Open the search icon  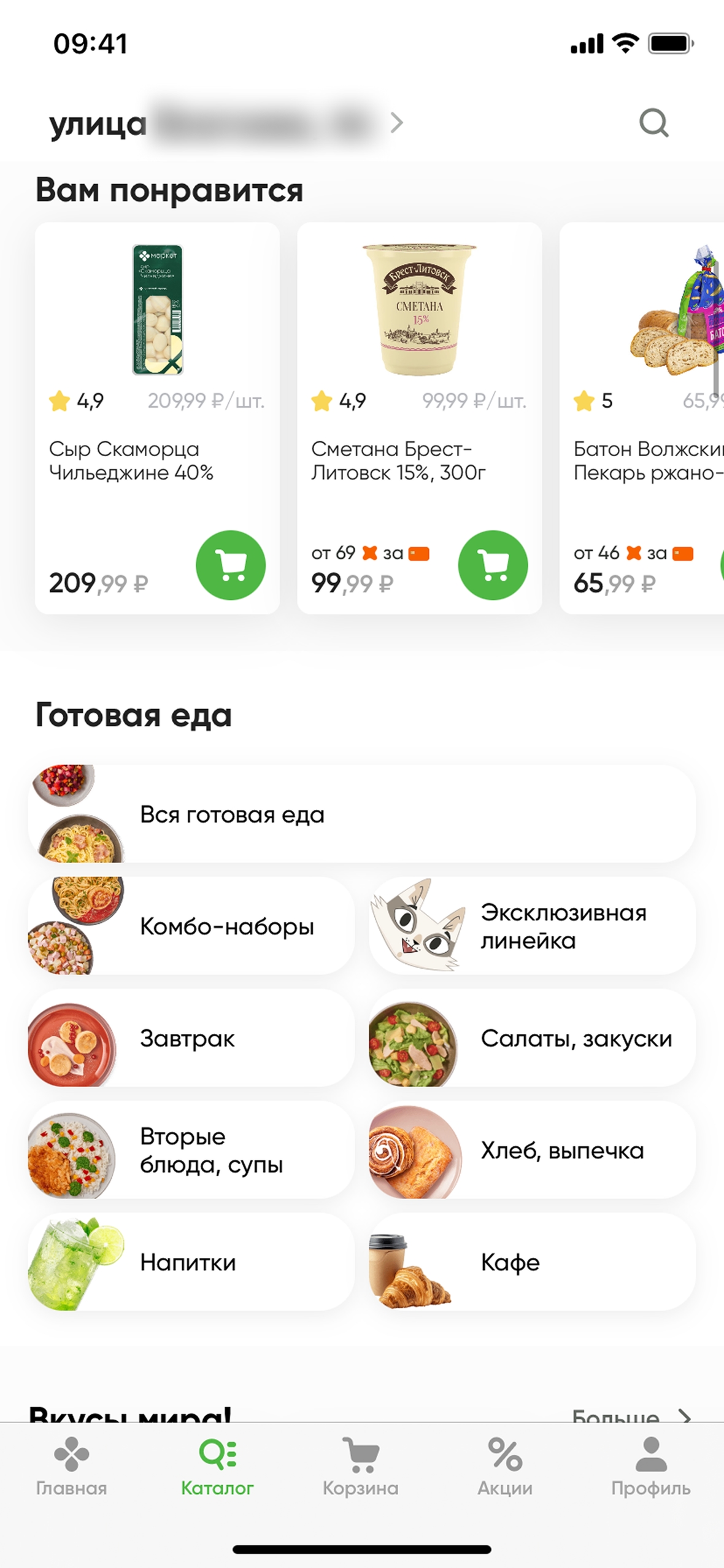tap(653, 123)
